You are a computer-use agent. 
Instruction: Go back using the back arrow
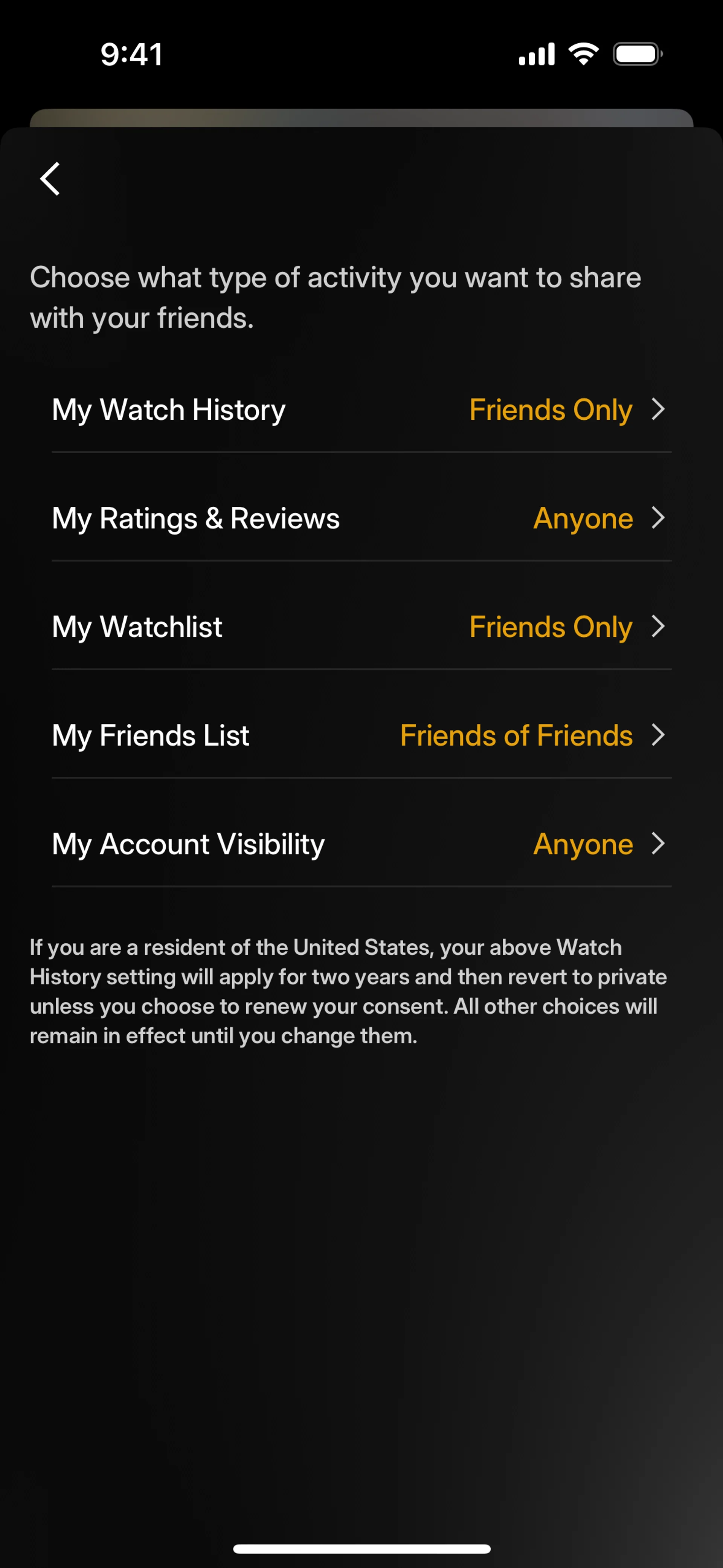[50, 179]
